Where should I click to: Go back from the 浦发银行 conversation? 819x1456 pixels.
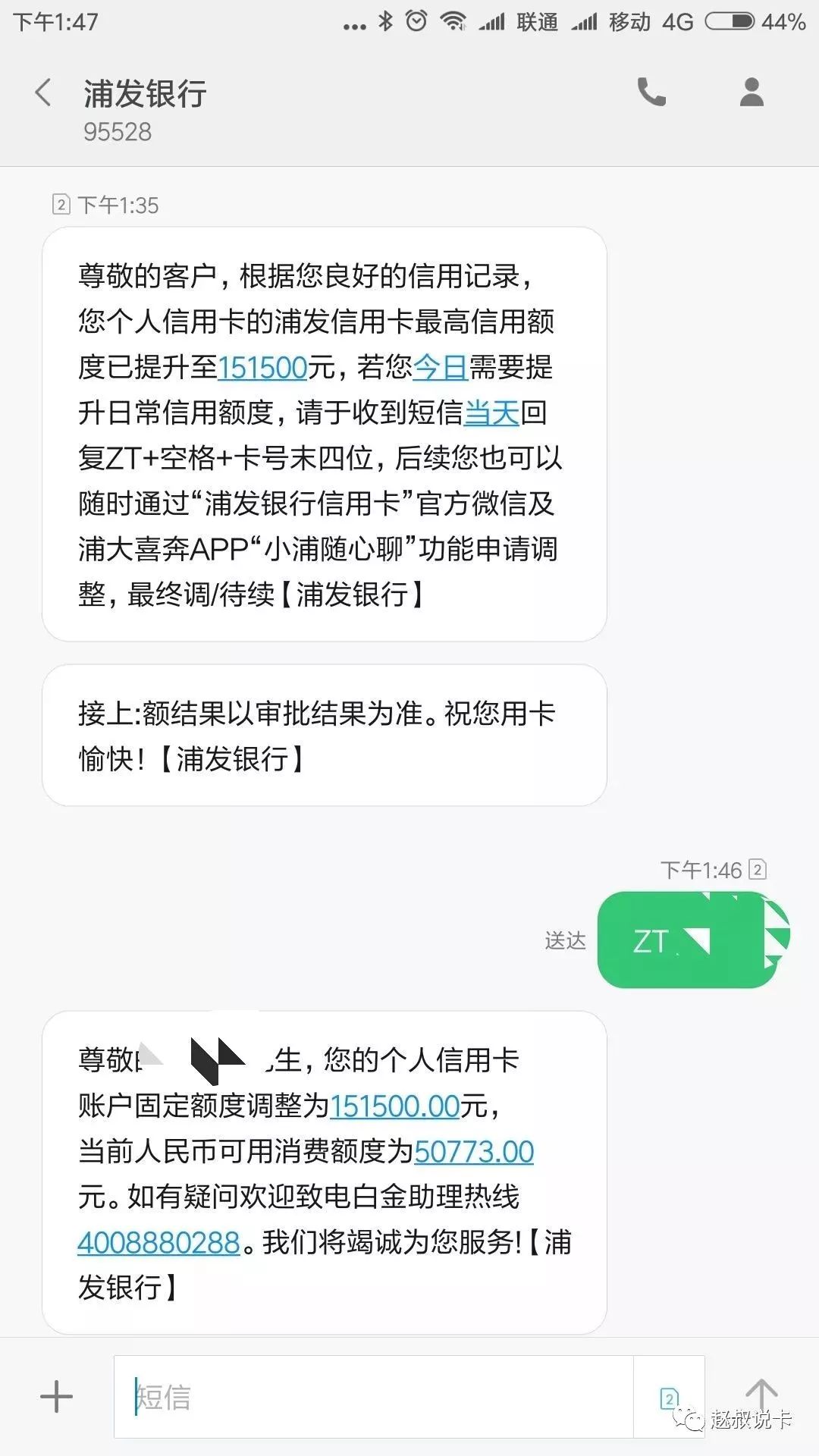click(x=44, y=93)
